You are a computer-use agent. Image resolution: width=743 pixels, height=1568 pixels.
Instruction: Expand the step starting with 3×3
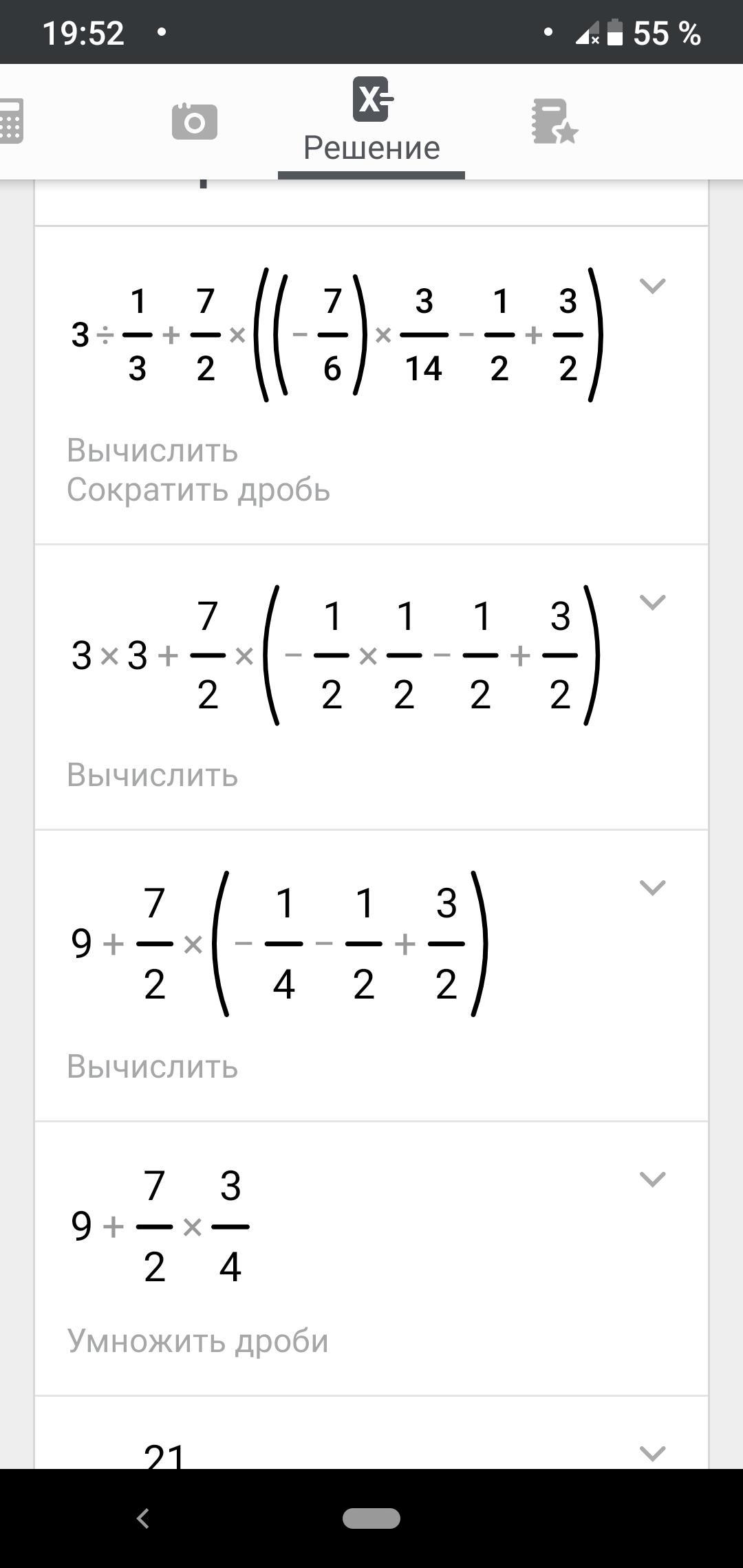coord(652,602)
